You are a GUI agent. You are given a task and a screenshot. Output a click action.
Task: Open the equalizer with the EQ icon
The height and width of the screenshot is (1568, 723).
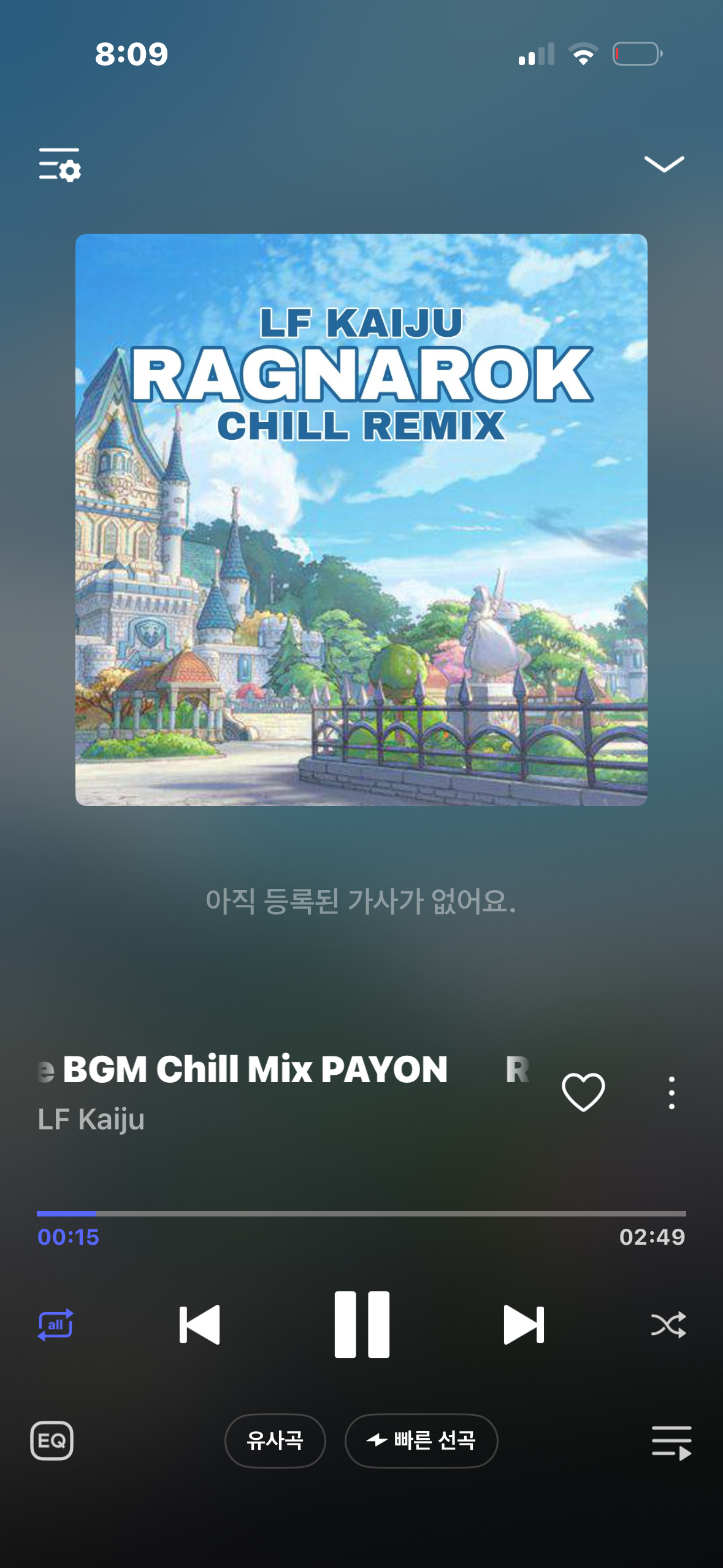[x=52, y=1441]
